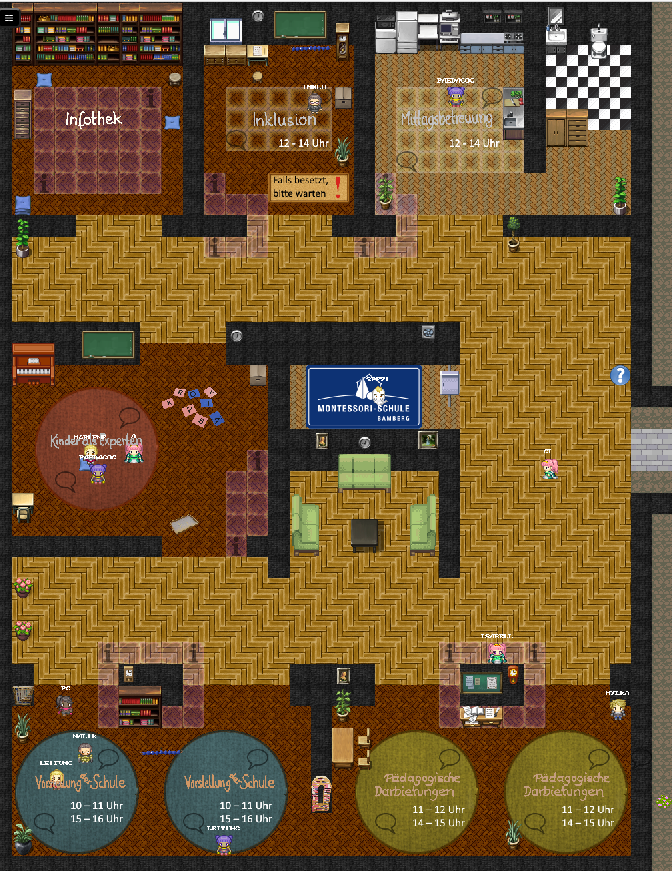Viewport: 672px width, 871px height.
Task: Tap the blue question mark help icon
Action: (x=620, y=376)
